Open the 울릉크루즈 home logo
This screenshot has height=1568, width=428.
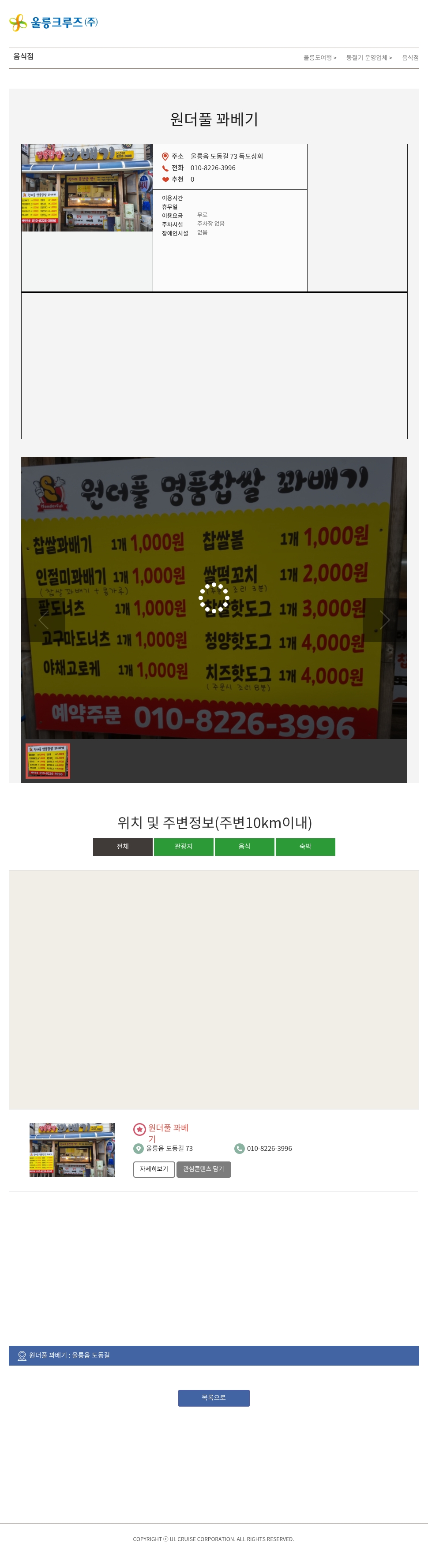click(53, 22)
